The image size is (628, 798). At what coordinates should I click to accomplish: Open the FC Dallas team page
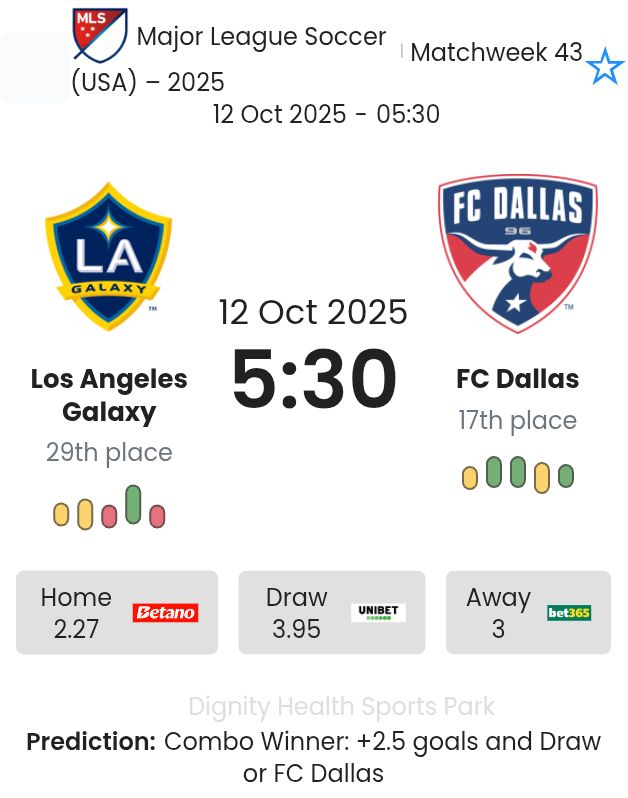[517, 379]
